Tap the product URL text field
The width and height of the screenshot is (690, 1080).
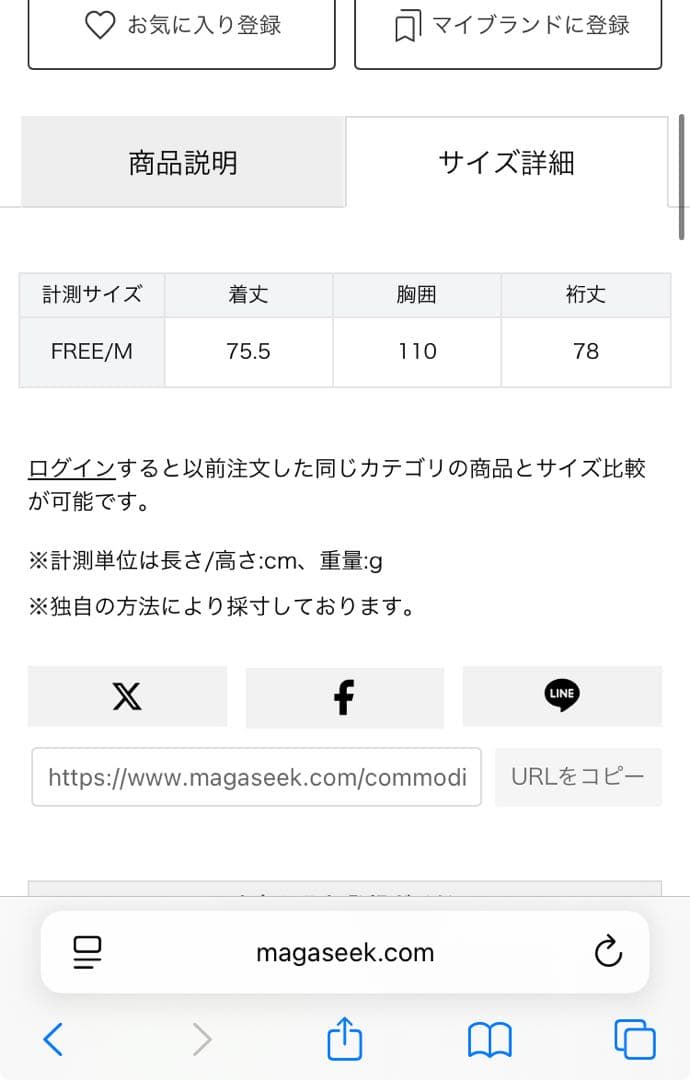coord(256,777)
